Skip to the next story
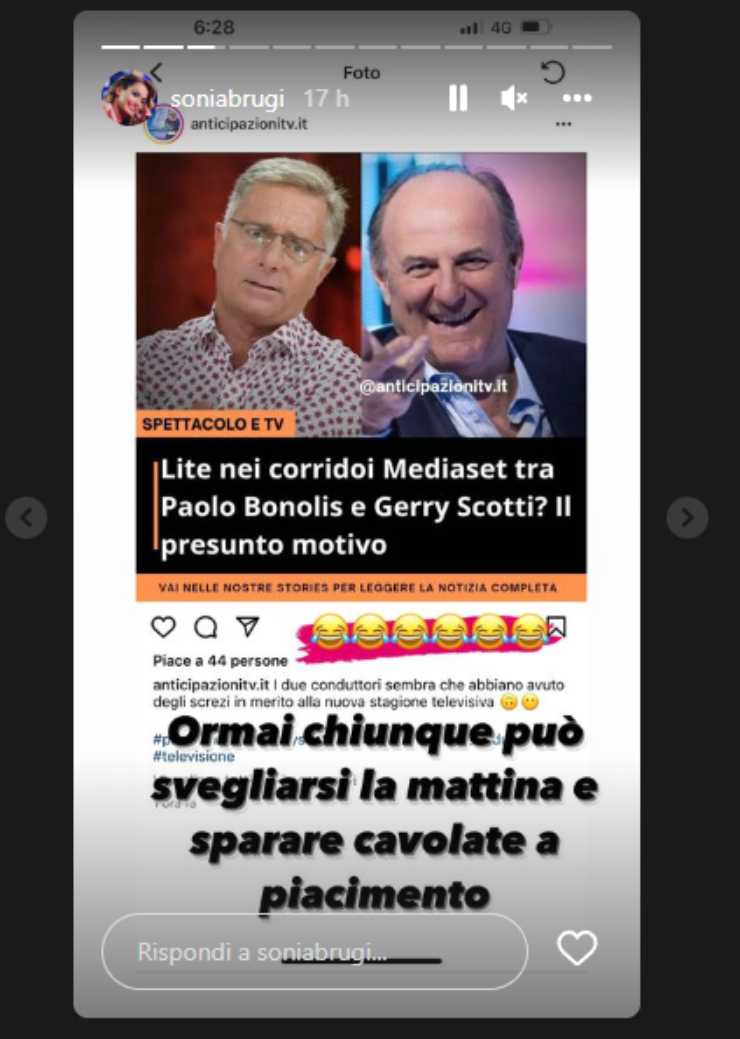This screenshot has width=740, height=1039. pos(687,517)
